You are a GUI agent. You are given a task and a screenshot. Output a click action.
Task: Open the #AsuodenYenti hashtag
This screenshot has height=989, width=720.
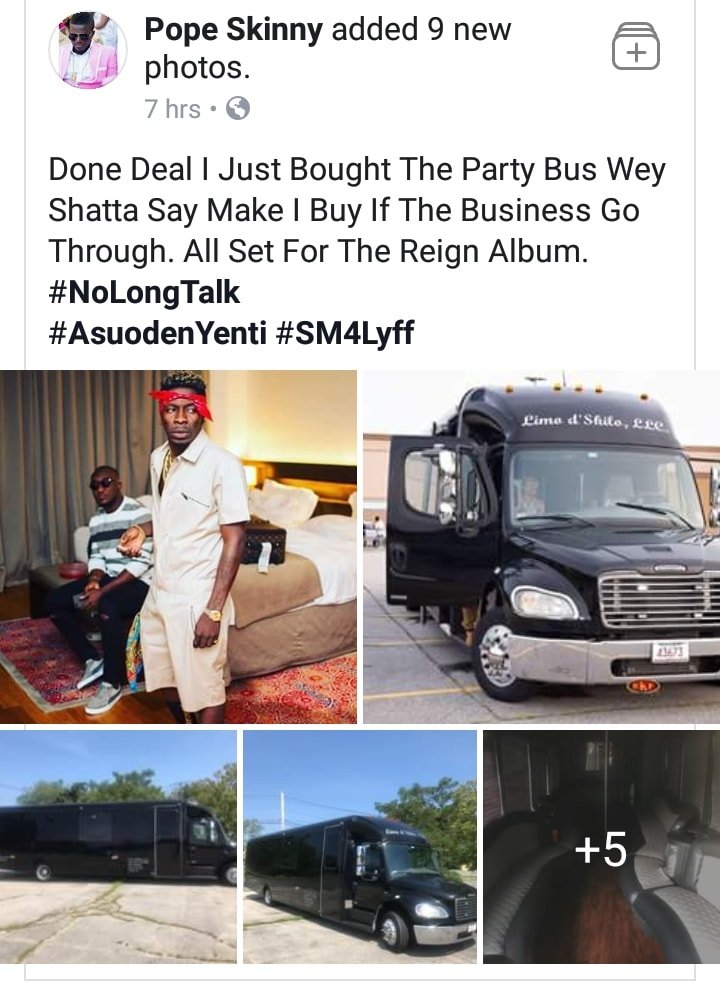157,333
